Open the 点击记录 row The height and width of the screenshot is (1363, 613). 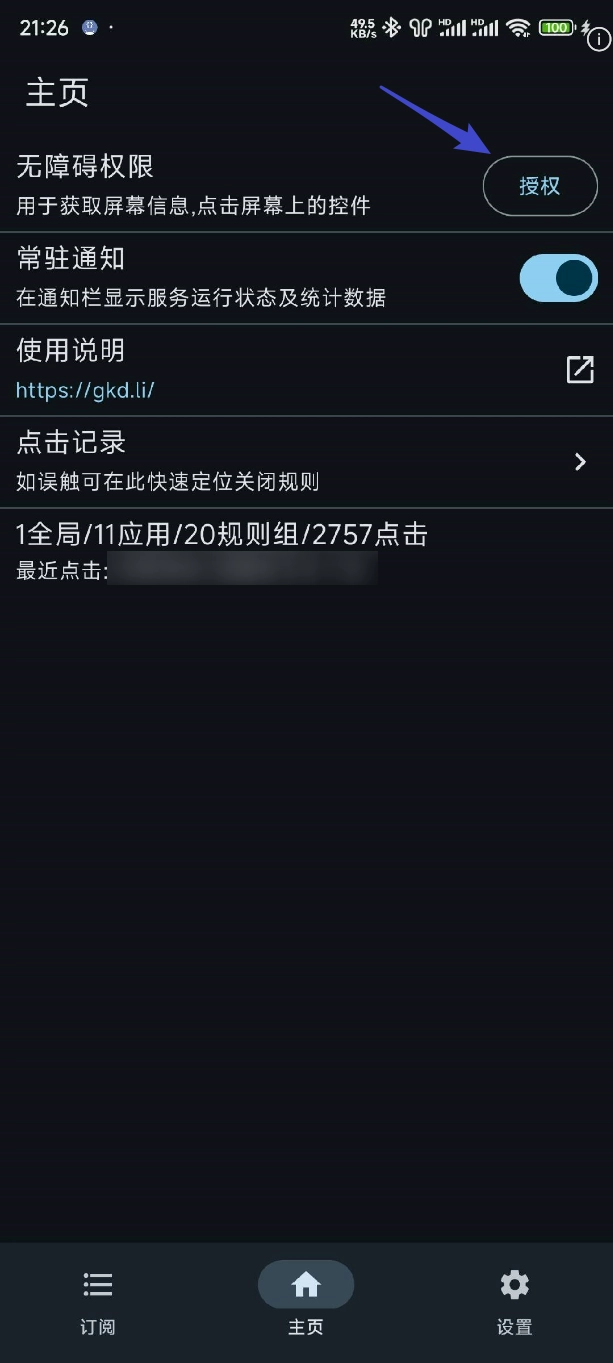coord(306,461)
